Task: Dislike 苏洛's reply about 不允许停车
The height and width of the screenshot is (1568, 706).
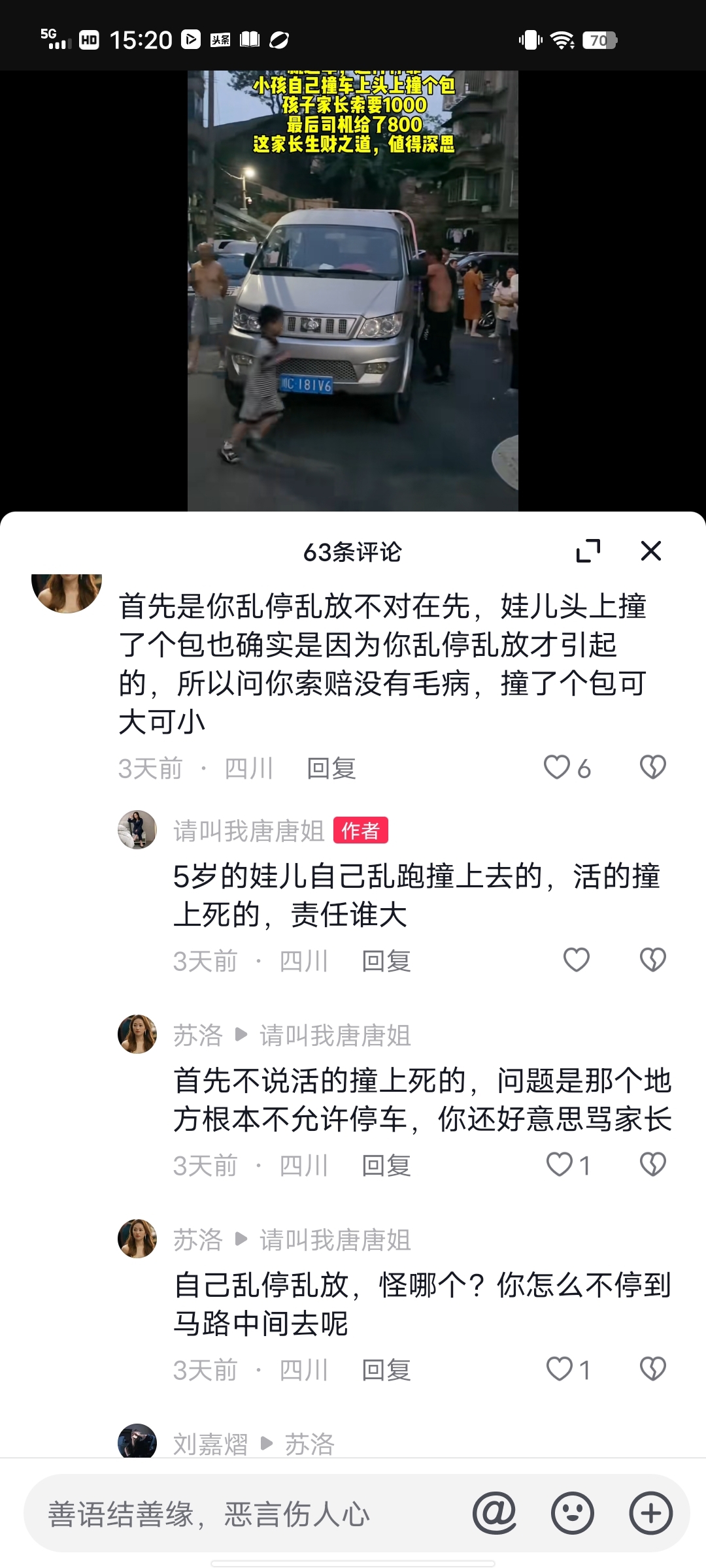Action: tap(652, 1165)
